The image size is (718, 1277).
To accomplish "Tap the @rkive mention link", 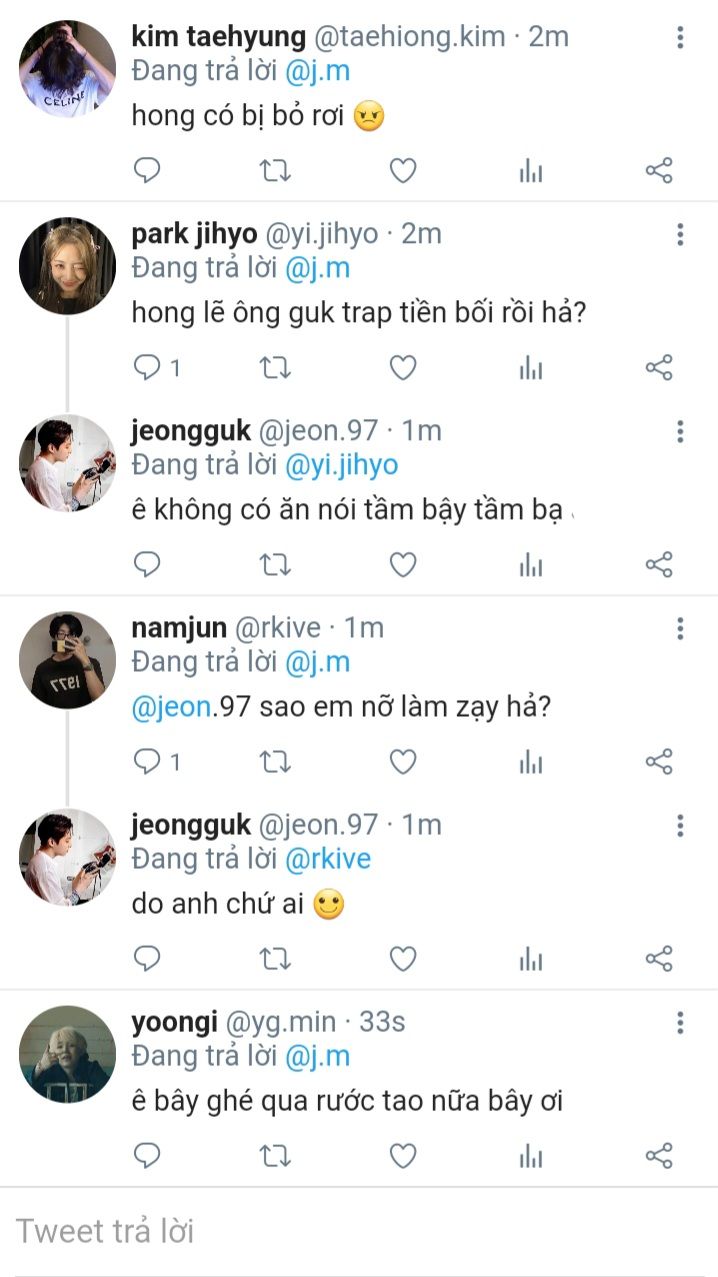I will click(328, 859).
